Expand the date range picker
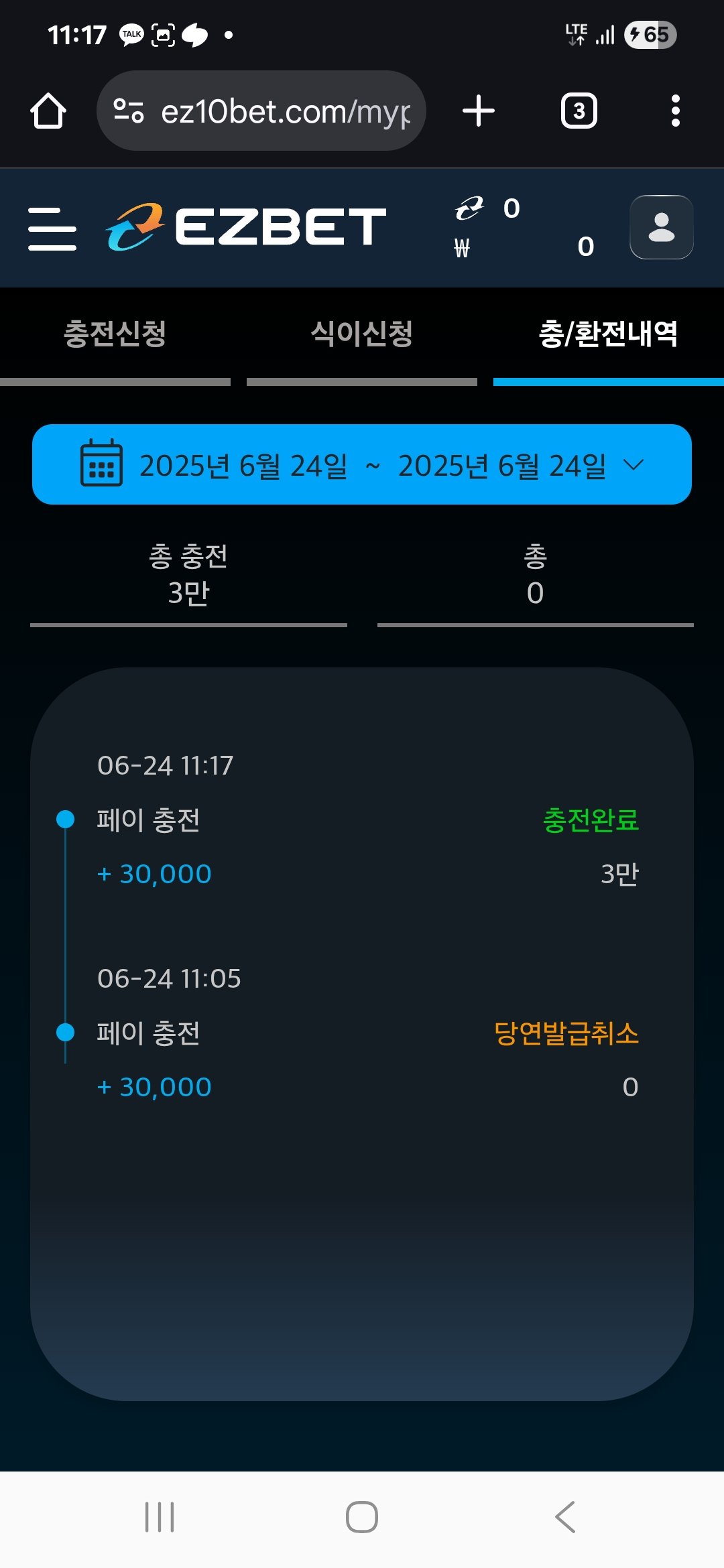Viewport: 724px width, 1568px height. pos(362,464)
